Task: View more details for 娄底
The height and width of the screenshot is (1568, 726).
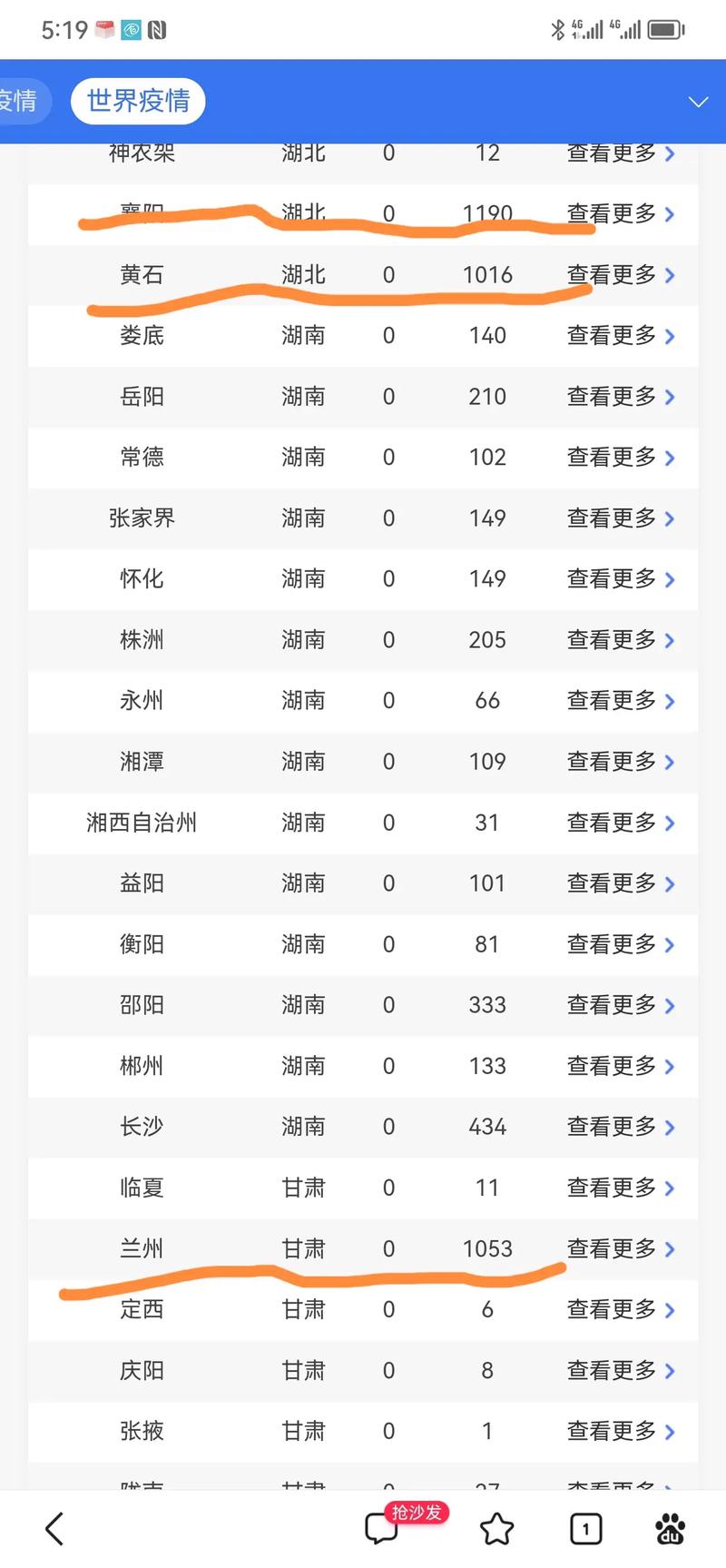Action: click(x=621, y=336)
